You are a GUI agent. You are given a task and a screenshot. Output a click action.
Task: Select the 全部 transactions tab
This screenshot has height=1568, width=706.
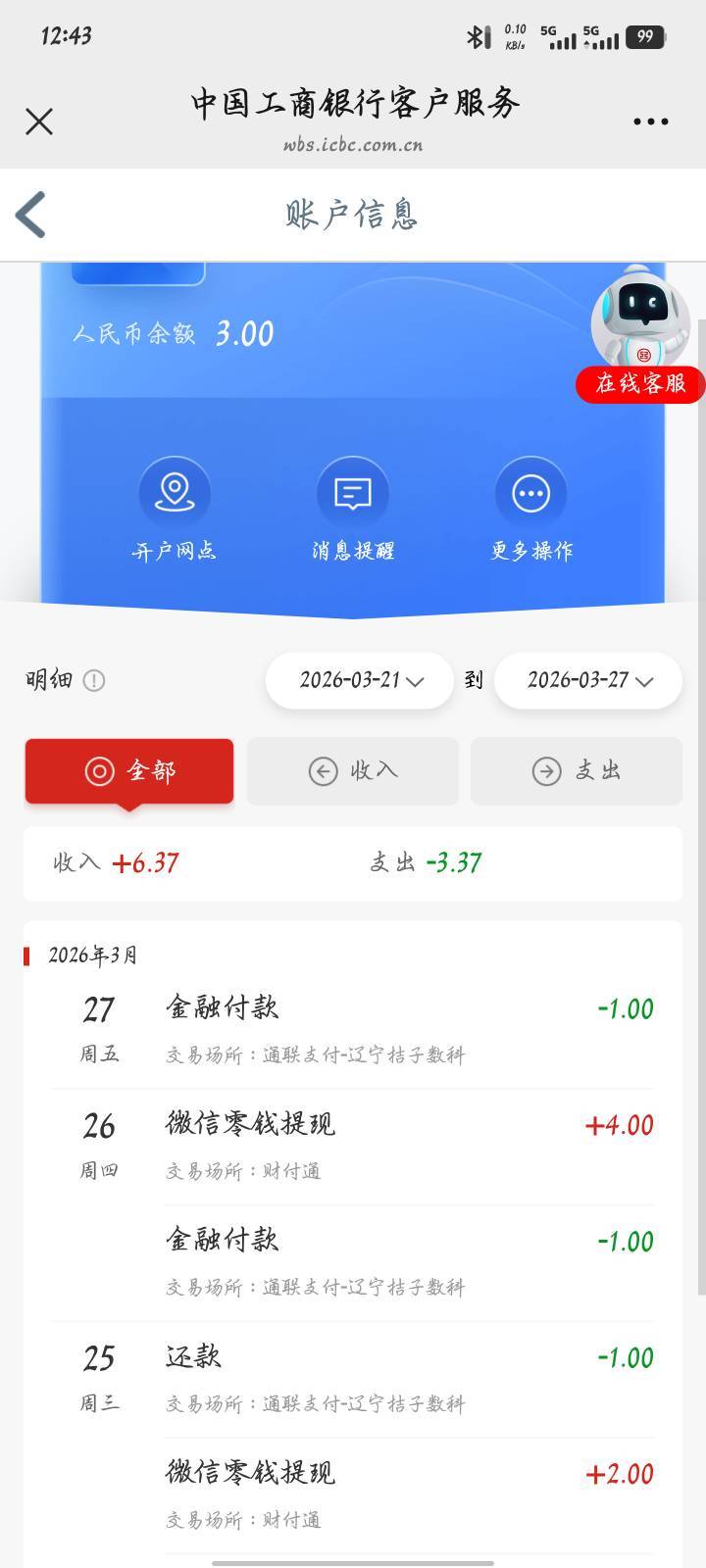[129, 771]
